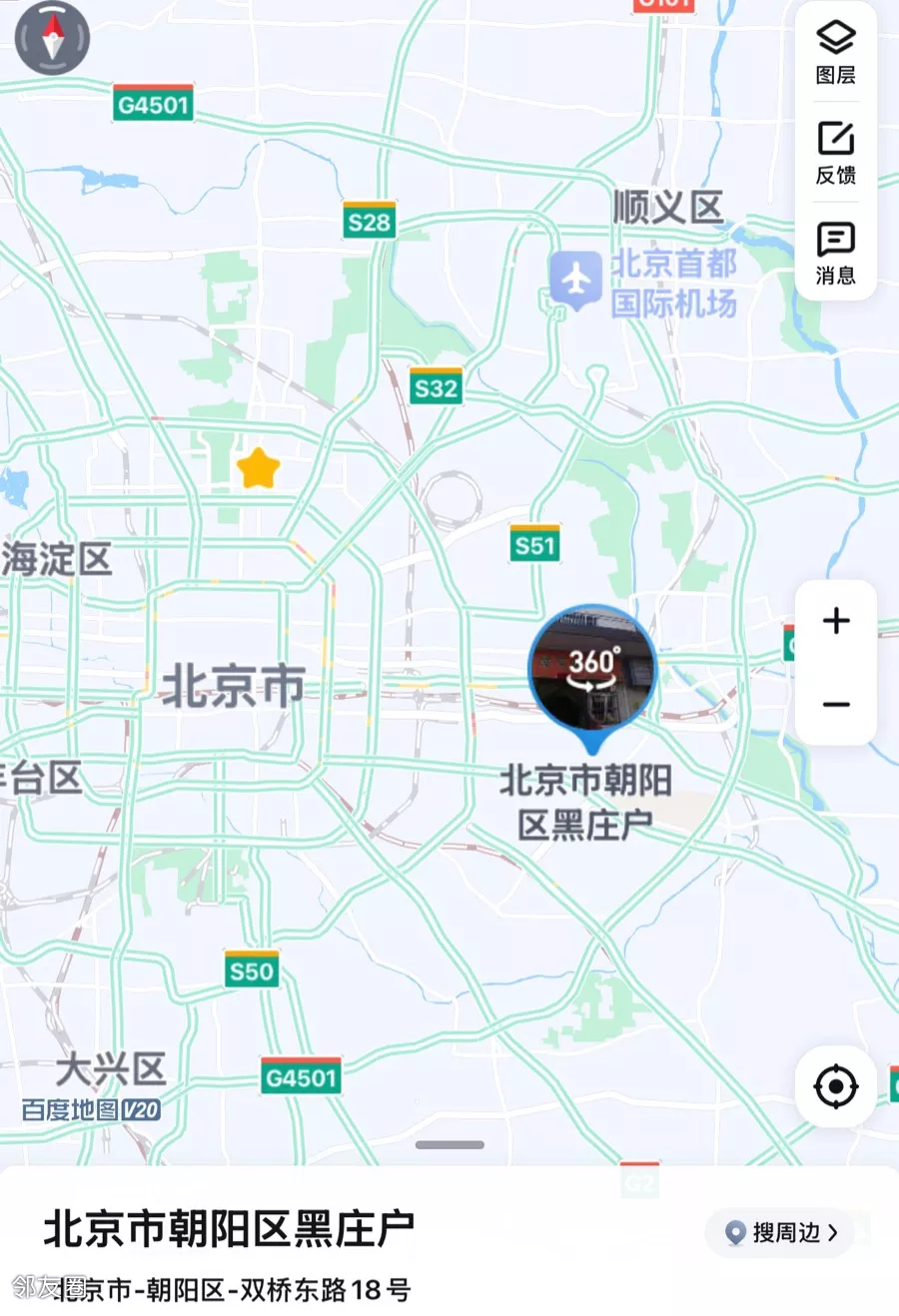Tap the yellow star favorite marker
This screenshot has width=899, height=1316.
258,467
